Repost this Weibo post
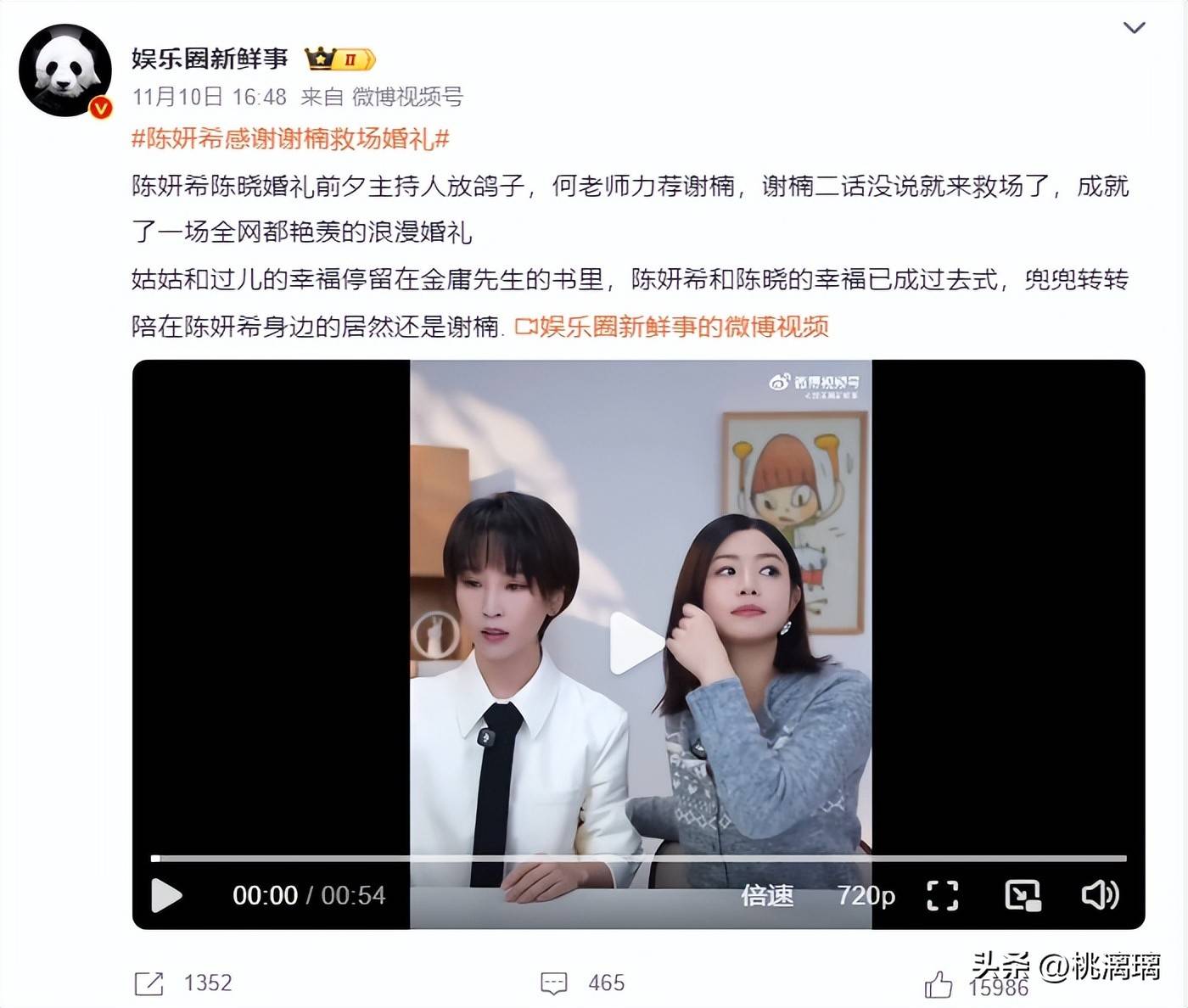 149,983
